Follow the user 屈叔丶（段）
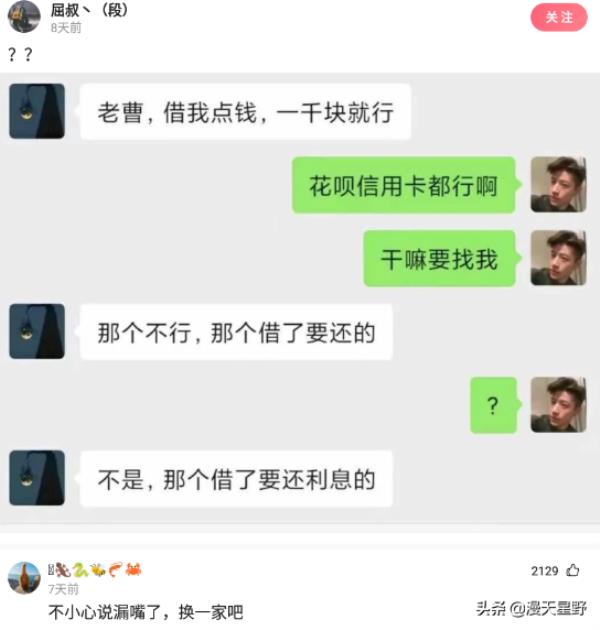This screenshot has width=600, height=630. pos(558,17)
